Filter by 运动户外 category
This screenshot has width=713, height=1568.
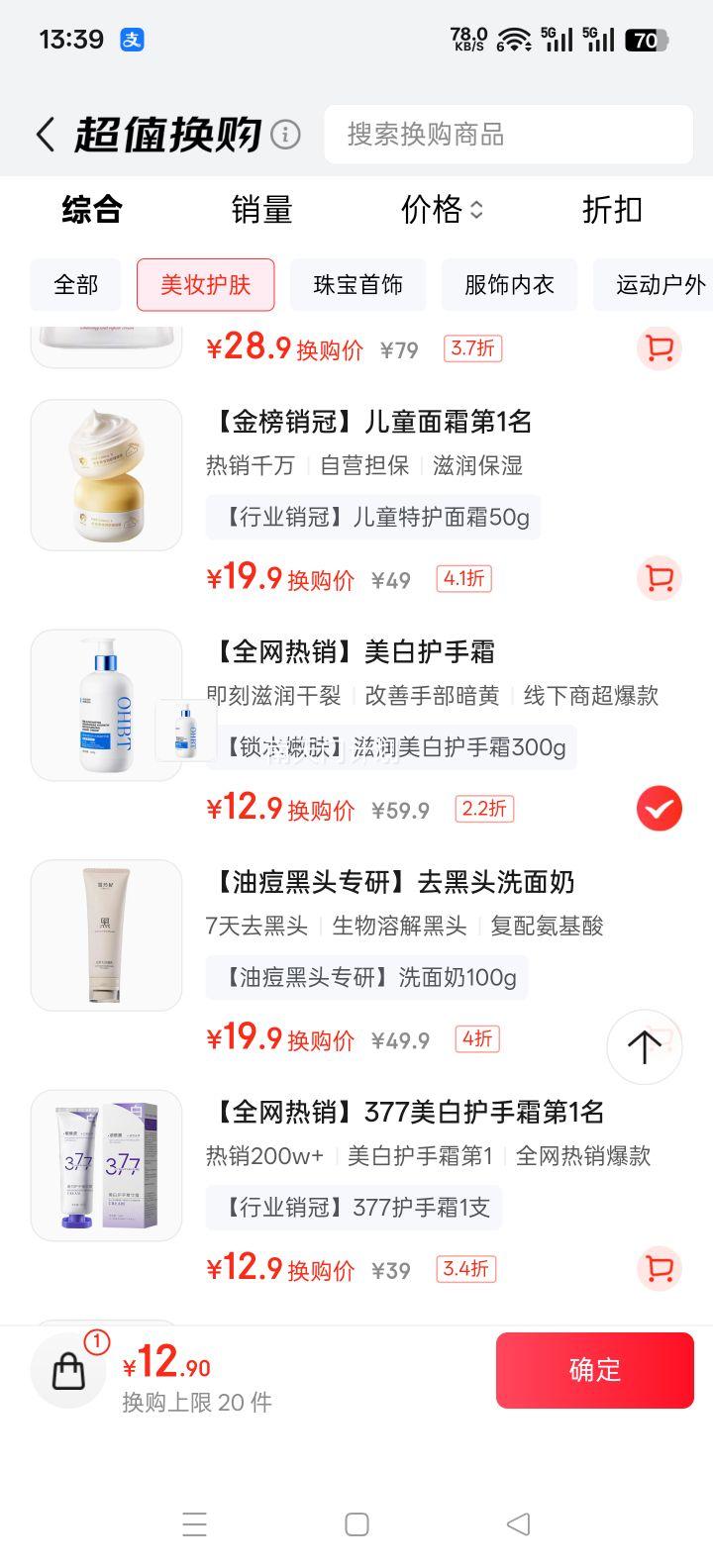click(x=656, y=285)
